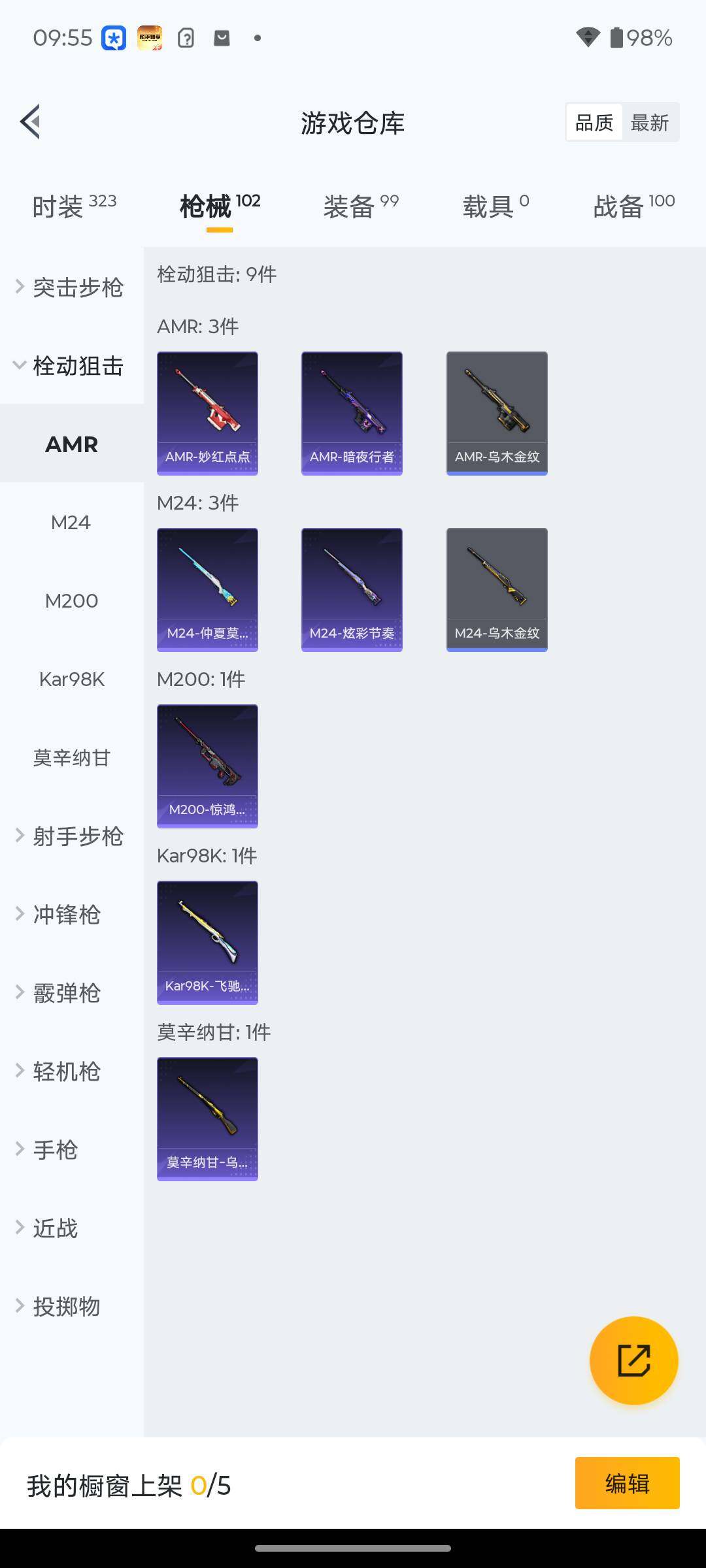Viewport: 706px width, 1568px height.
Task: View the M24-炫彩节奏 skin
Action: [x=352, y=589]
